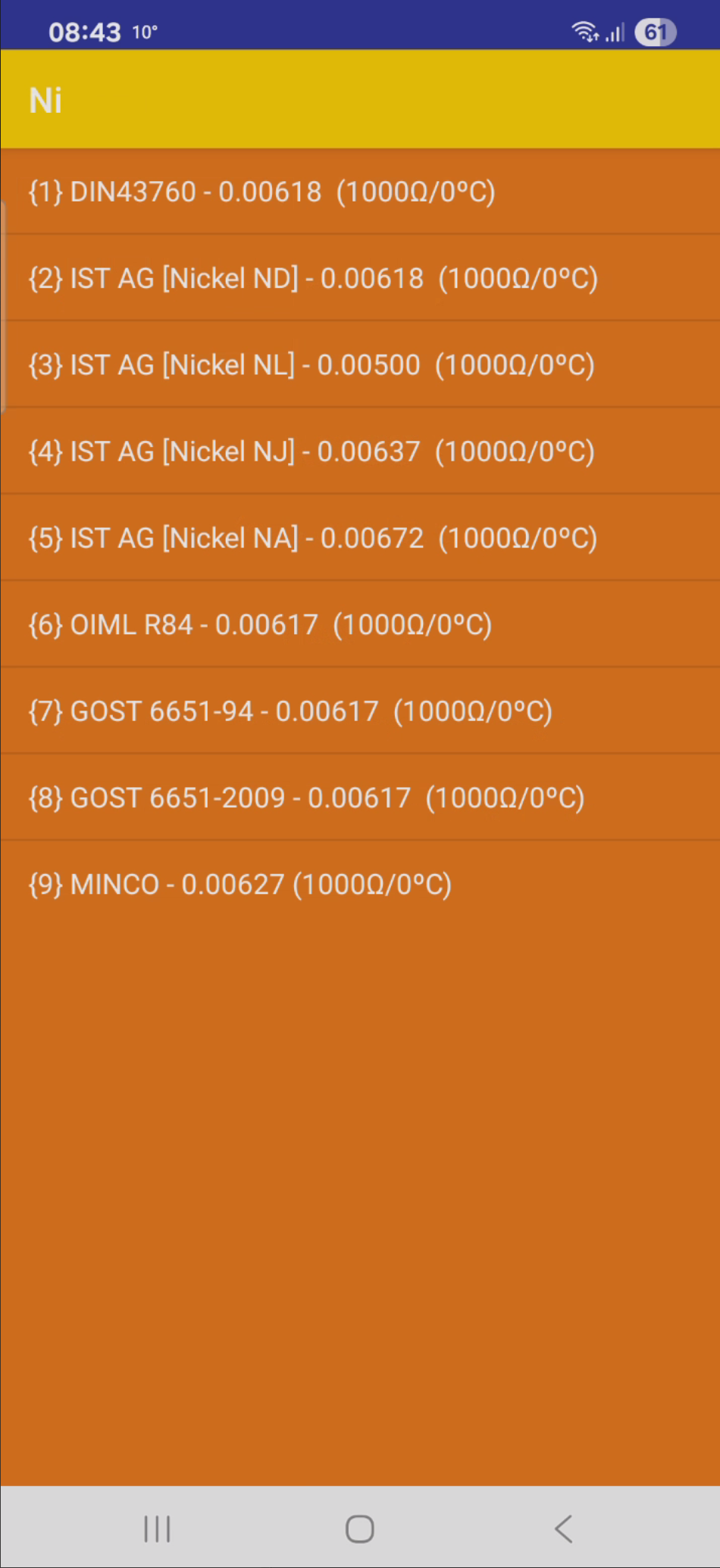Choose IST AG Nickel ND entry

313,278
